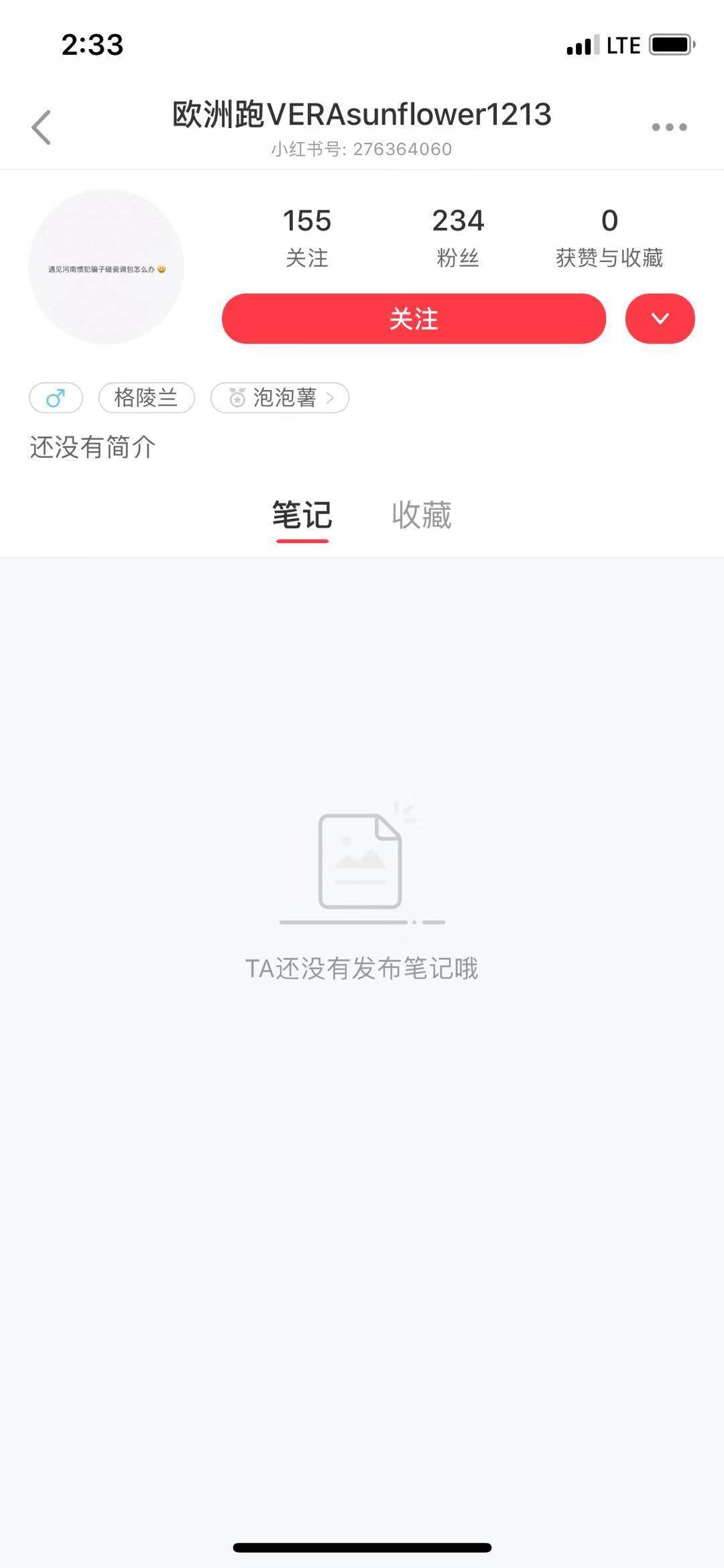Viewport: 724px width, 1568px height.
Task: View the 234 粉丝 followers list
Action: 458,237
